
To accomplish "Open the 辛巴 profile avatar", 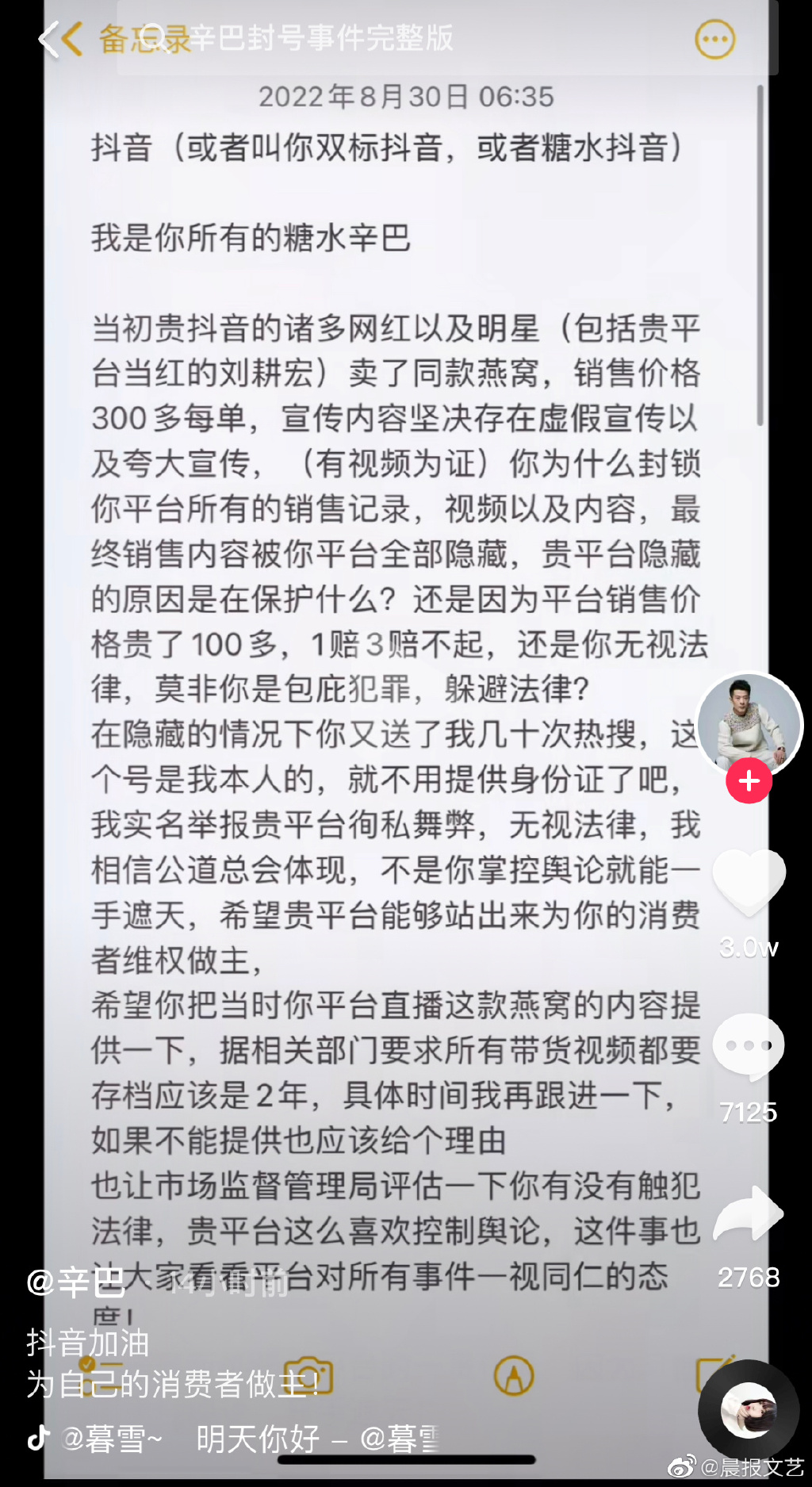I will 749,723.
